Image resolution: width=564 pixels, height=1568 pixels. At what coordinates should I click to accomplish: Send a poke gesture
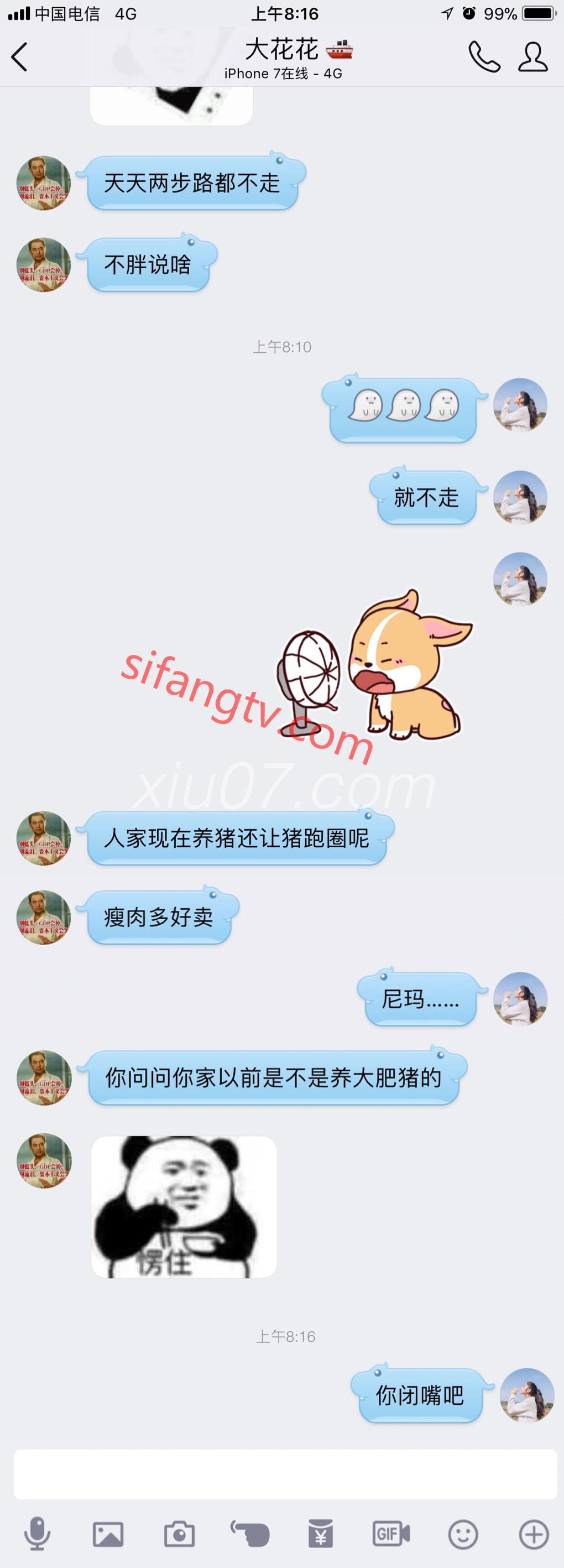click(250, 1534)
